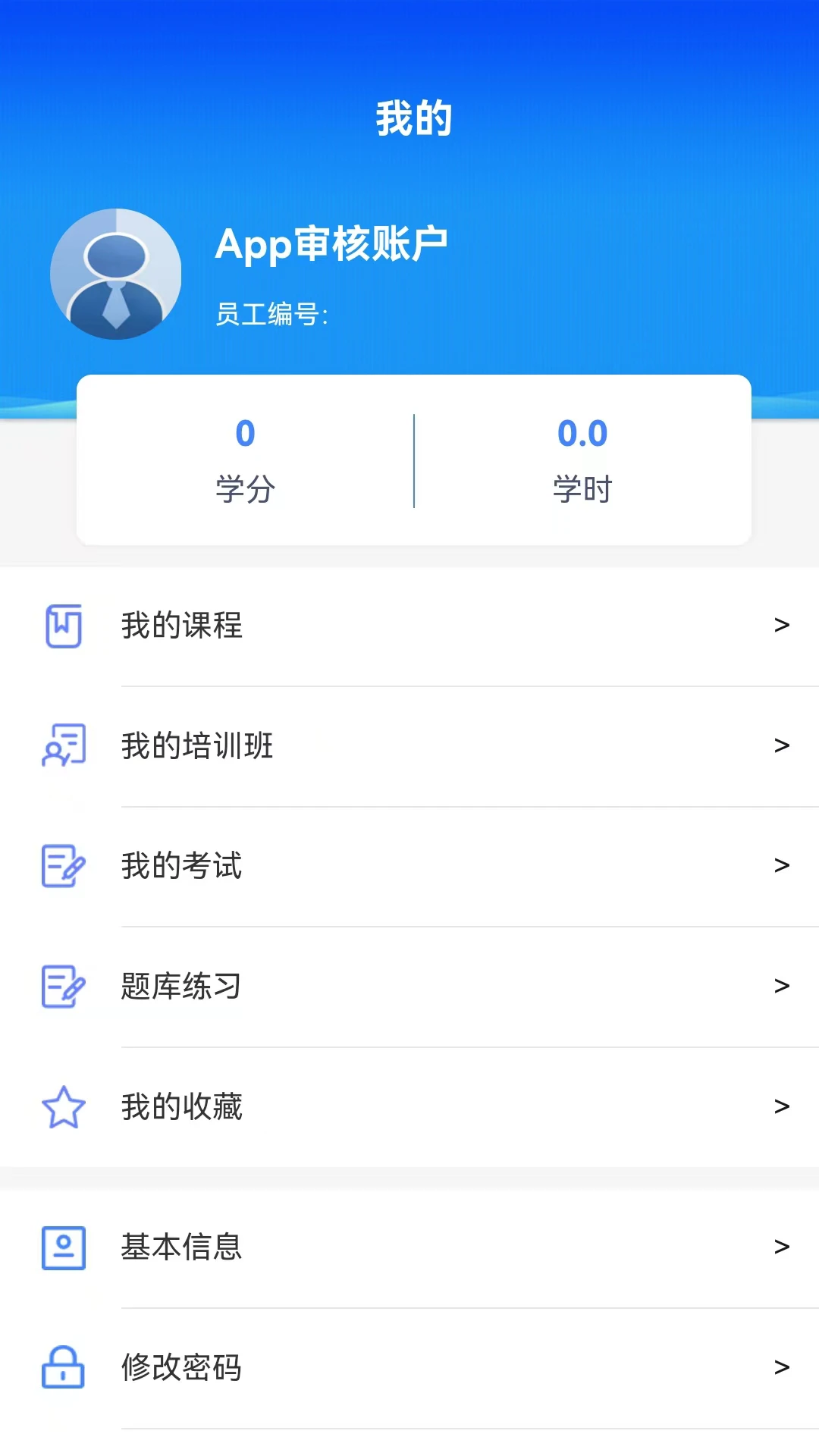Select the 我的课程 book icon
The width and height of the screenshot is (819, 1456).
pos(64,625)
